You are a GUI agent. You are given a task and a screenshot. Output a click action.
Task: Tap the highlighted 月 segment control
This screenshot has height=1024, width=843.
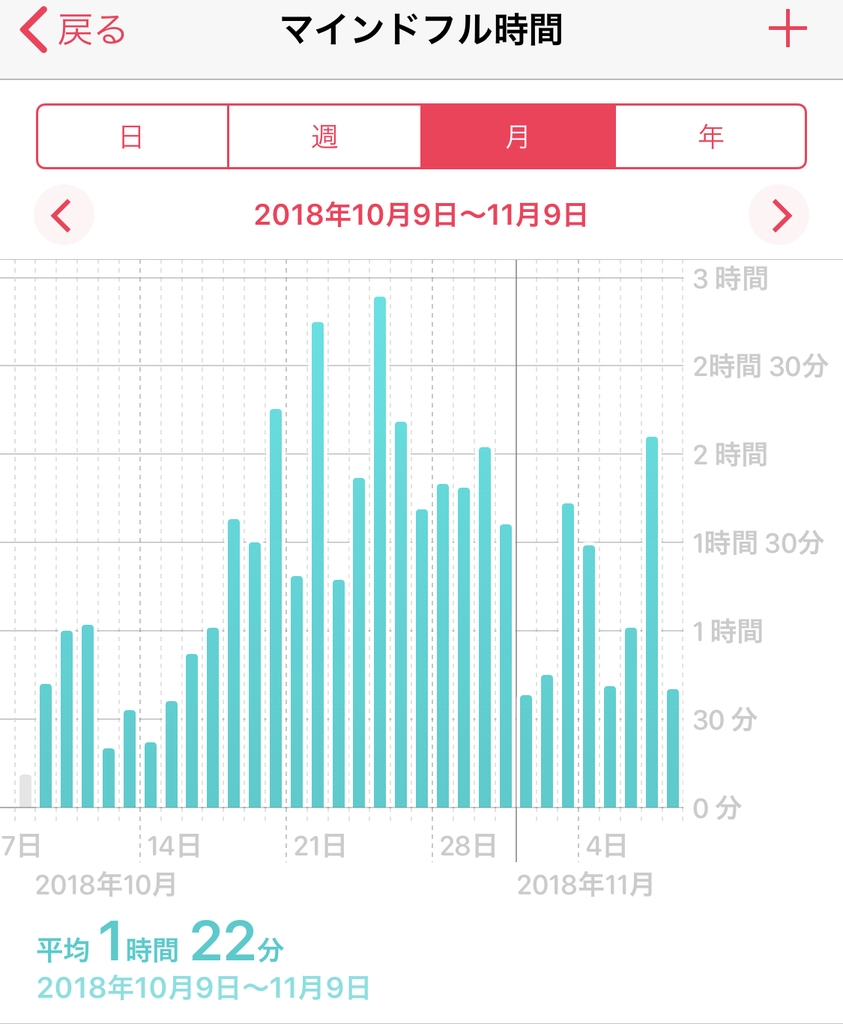(x=517, y=136)
